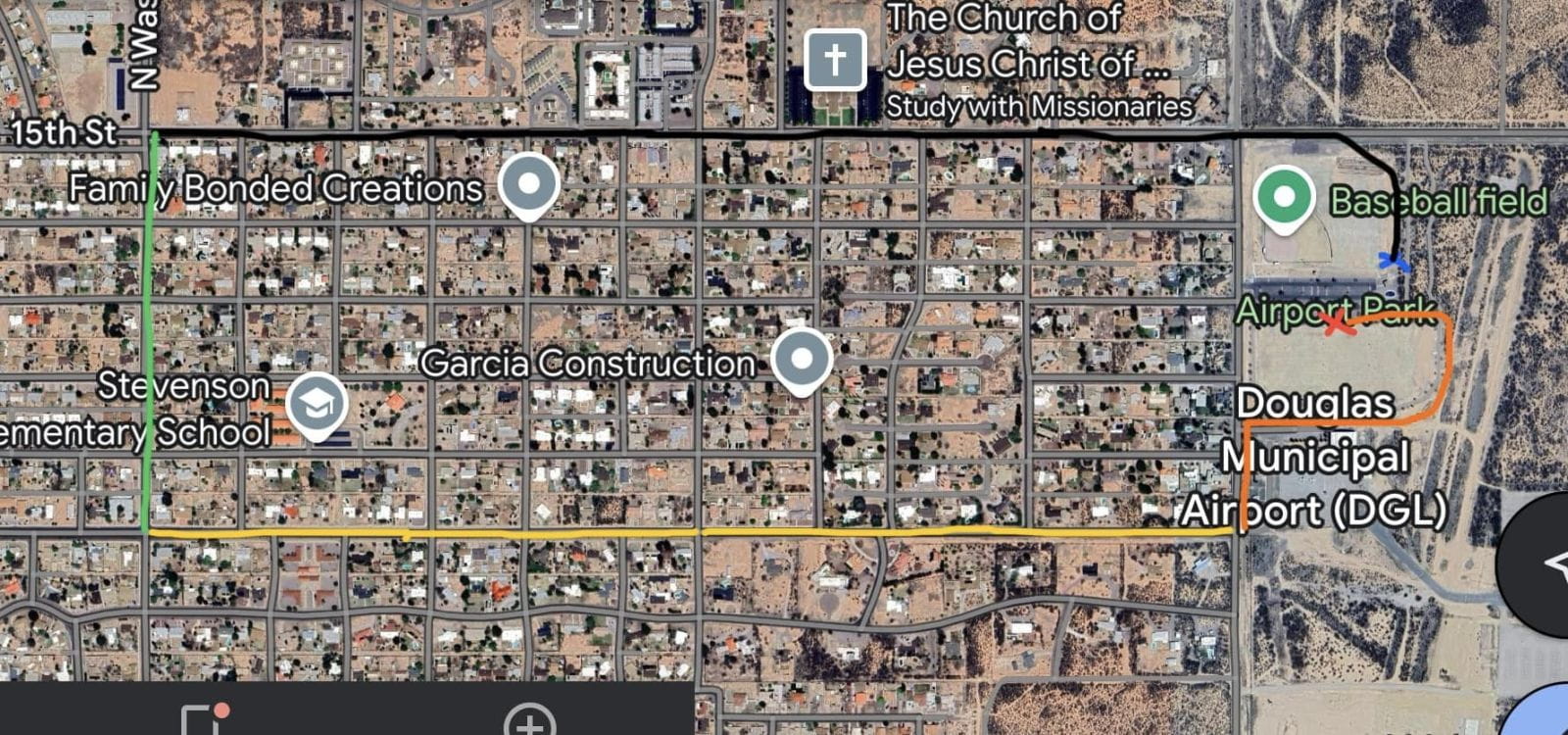Tap the Church of Jesus Christ marker
The image size is (1568, 735).
[x=835, y=60]
